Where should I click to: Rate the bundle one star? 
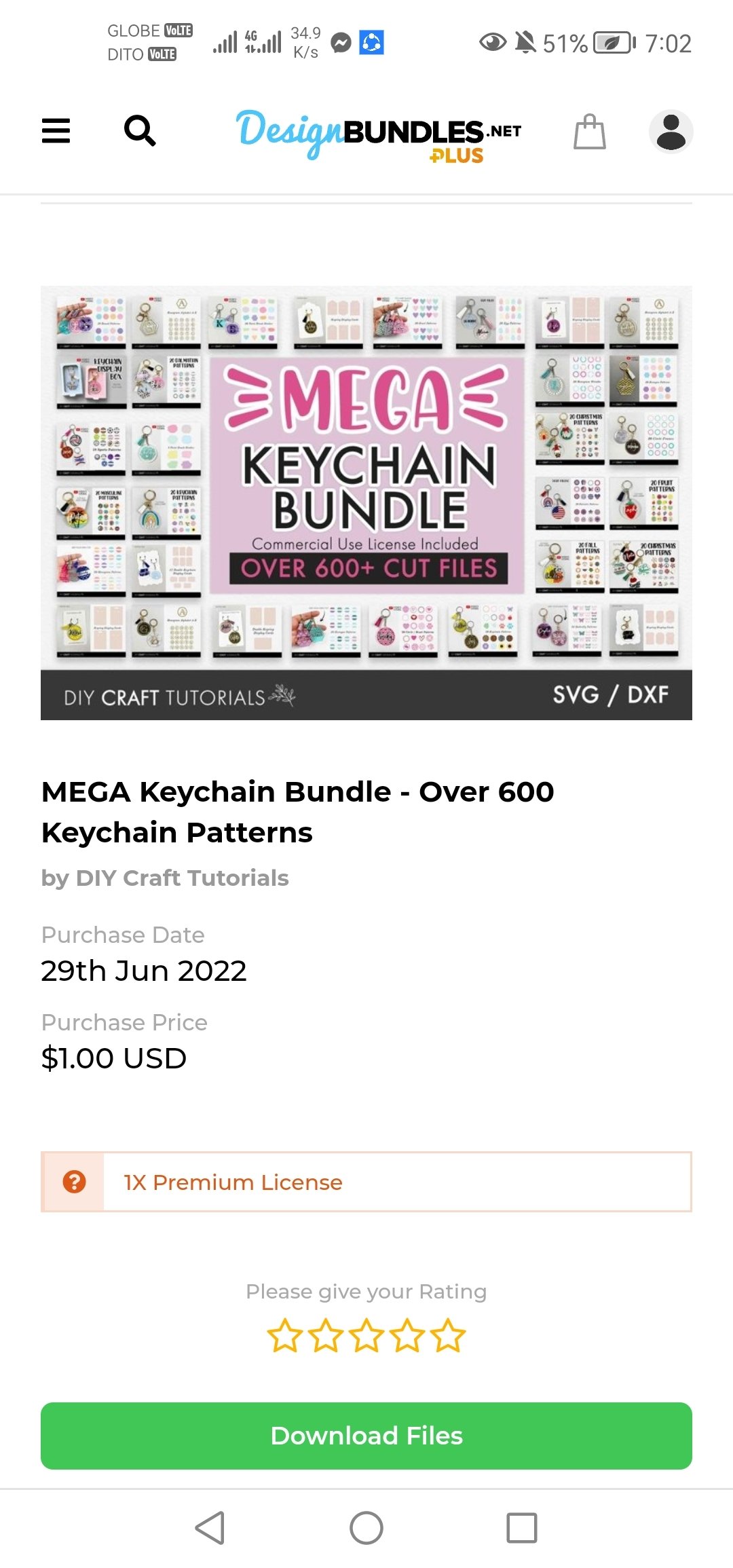click(x=284, y=1335)
